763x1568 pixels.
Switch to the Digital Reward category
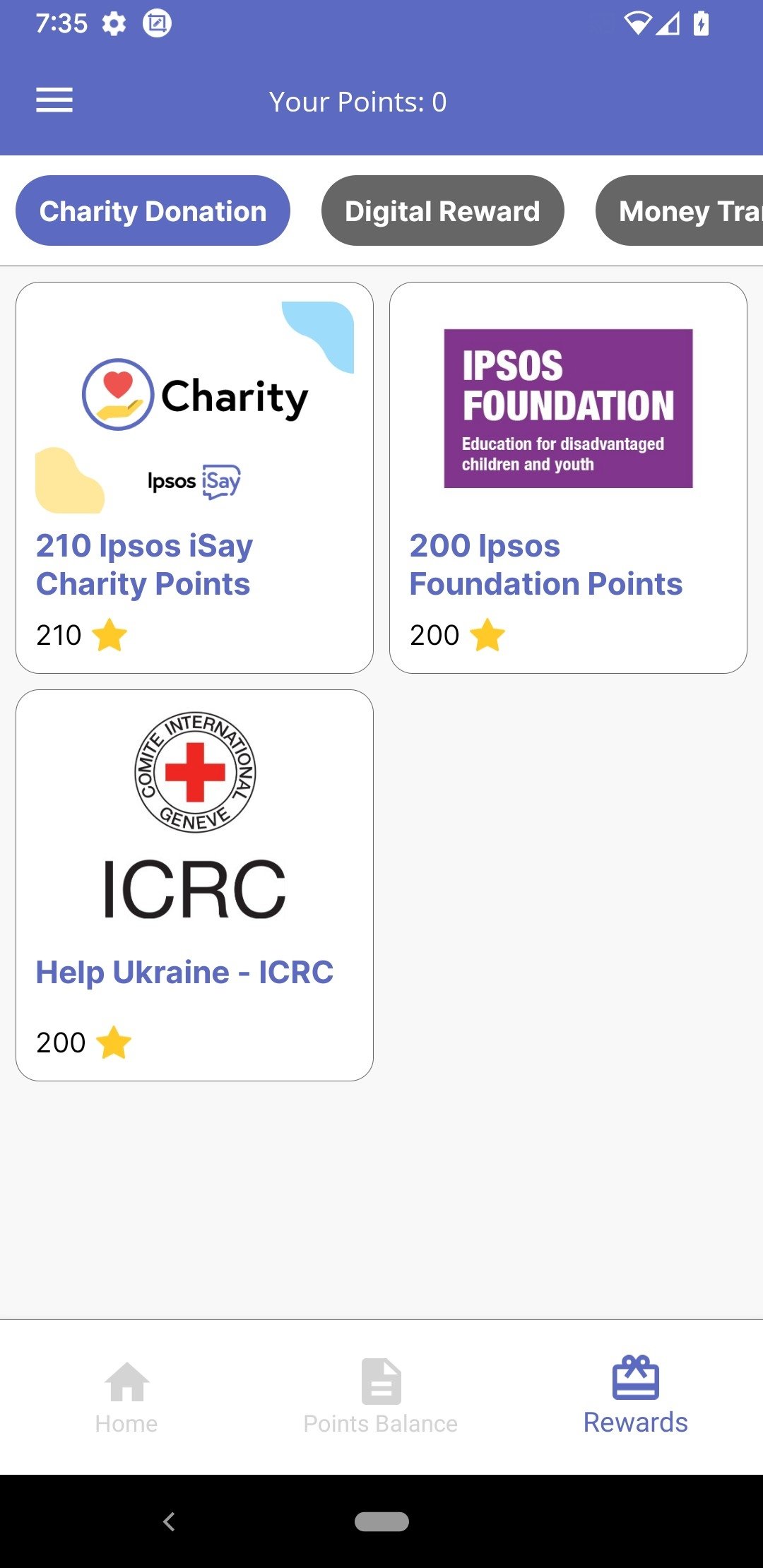pyautogui.click(x=442, y=210)
